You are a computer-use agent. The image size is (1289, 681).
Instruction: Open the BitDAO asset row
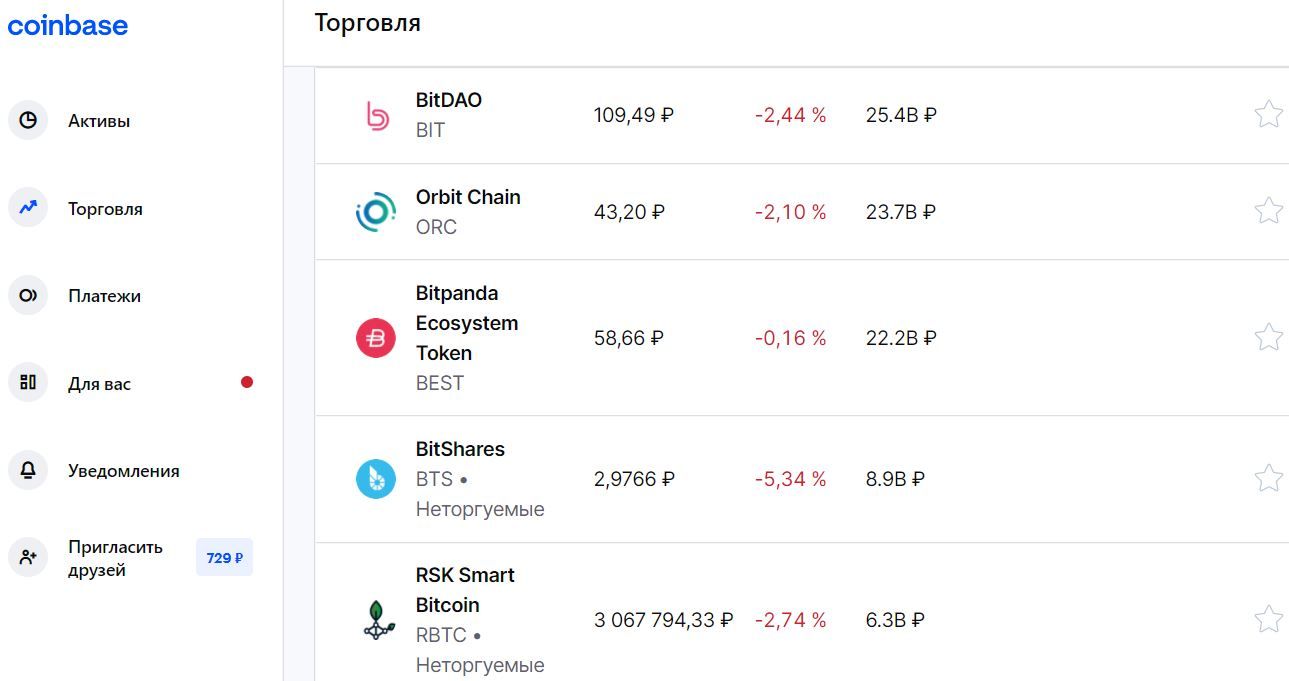pos(448,101)
